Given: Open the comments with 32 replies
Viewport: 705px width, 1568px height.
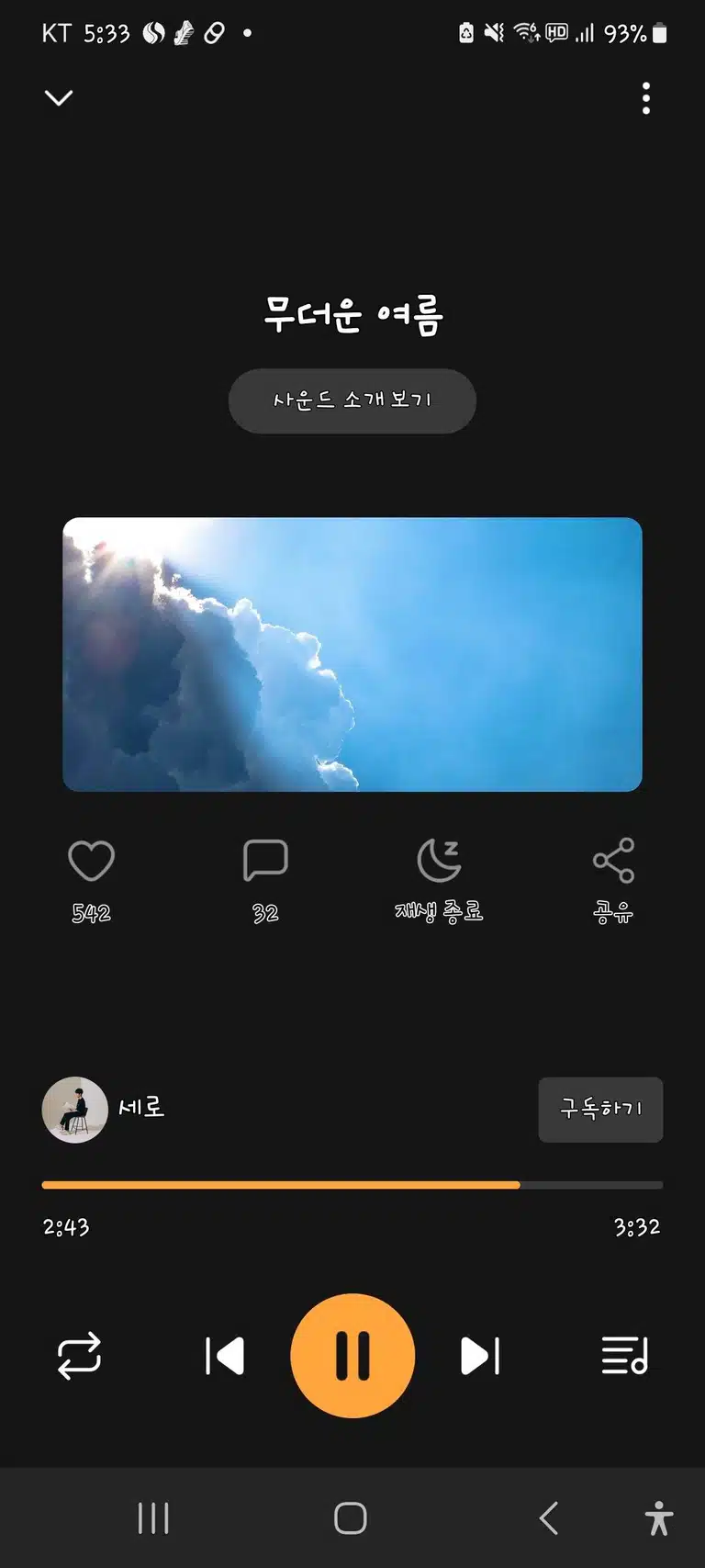Looking at the screenshot, I should [x=265, y=862].
